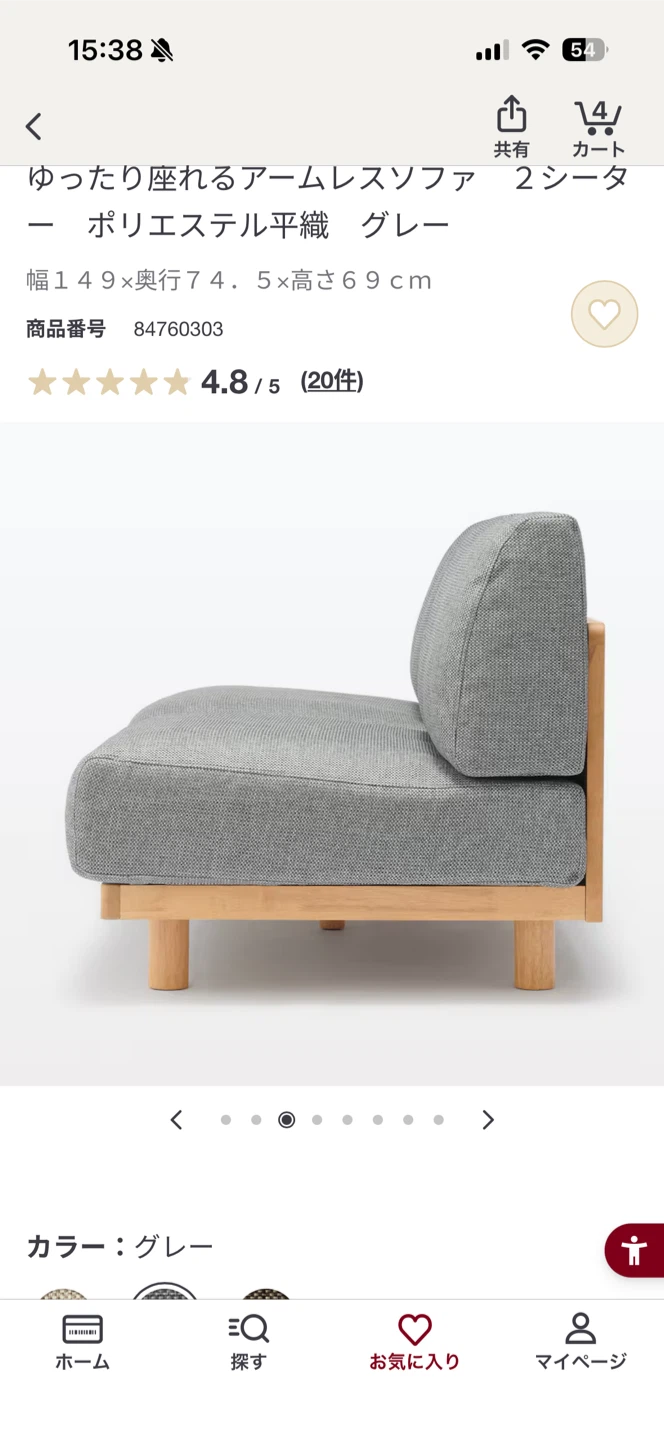Add sofa to favorites with heart button
This screenshot has width=664, height=1440.
(x=604, y=314)
